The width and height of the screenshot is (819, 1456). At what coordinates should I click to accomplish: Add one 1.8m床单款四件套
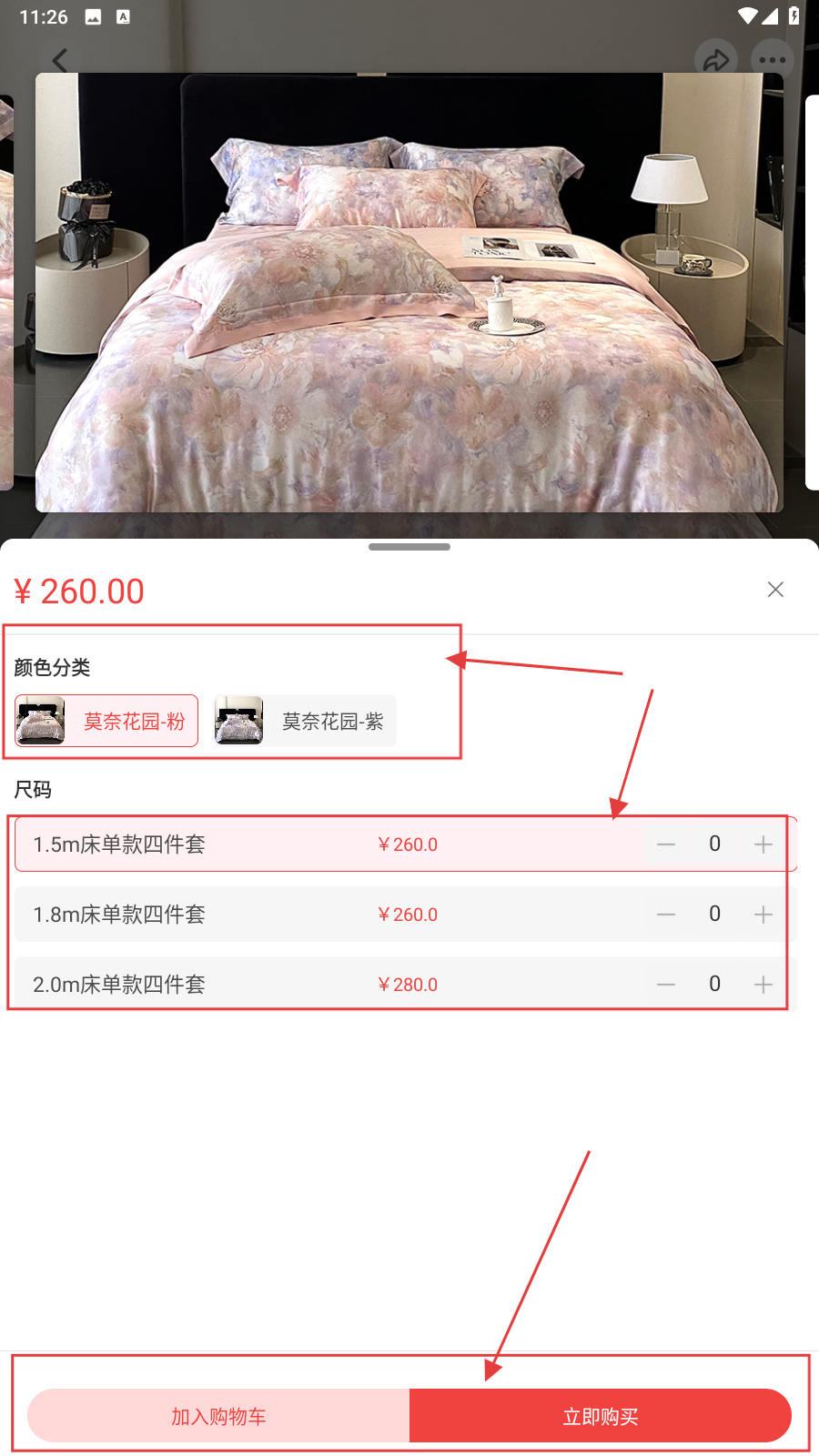(x=763, y=915)
